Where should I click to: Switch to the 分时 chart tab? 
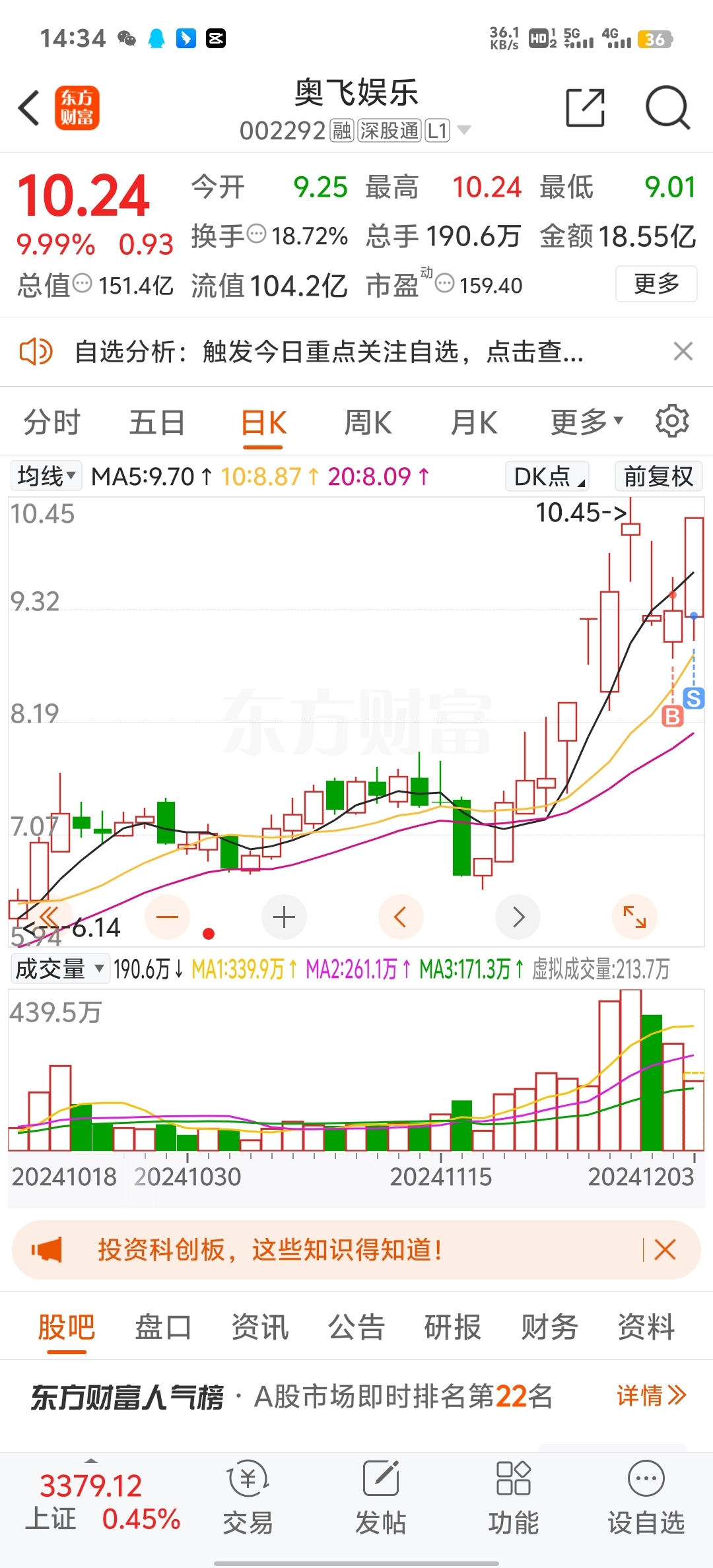(x=52, y=422)
